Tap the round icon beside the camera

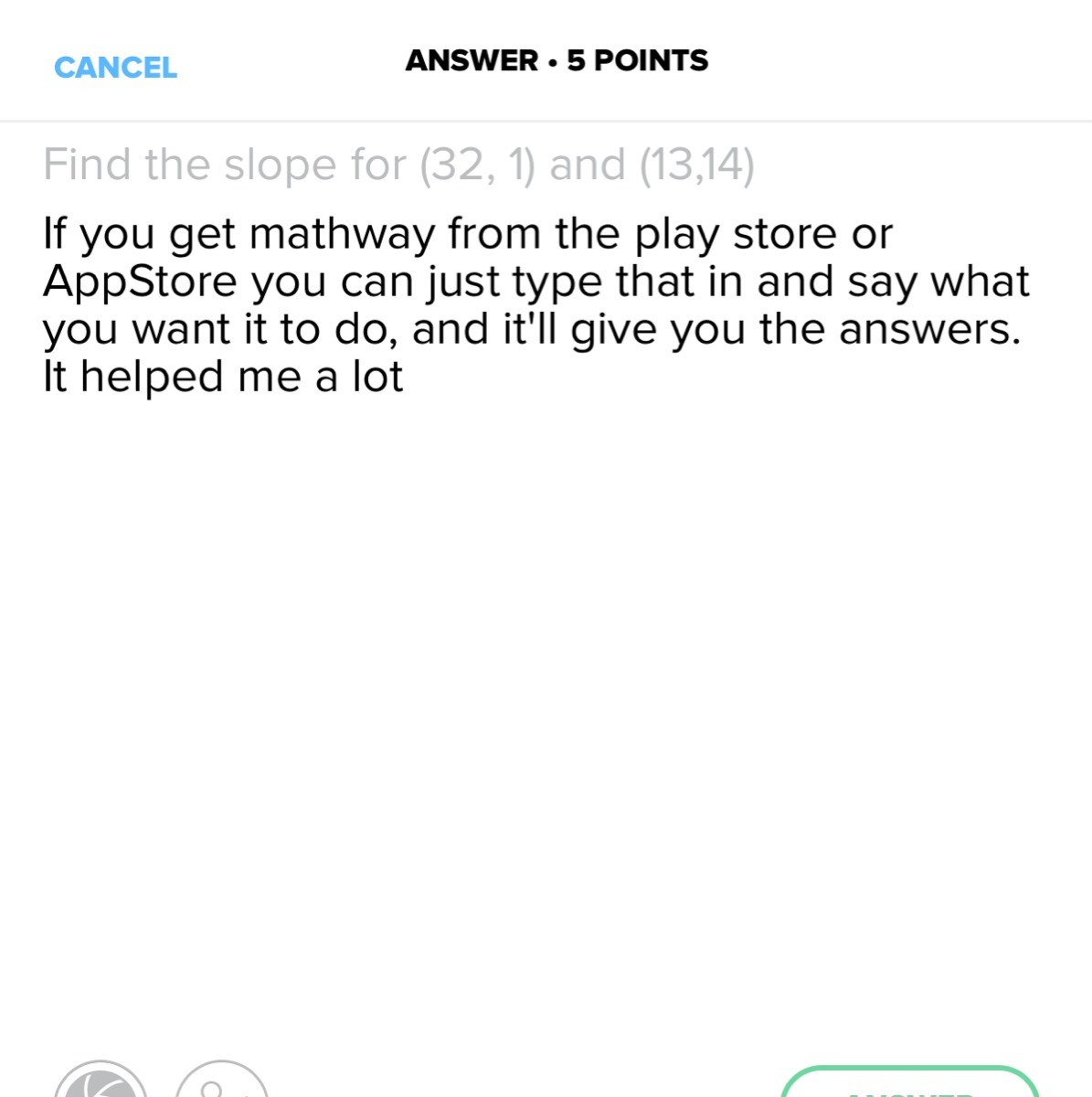point(221,1083)
